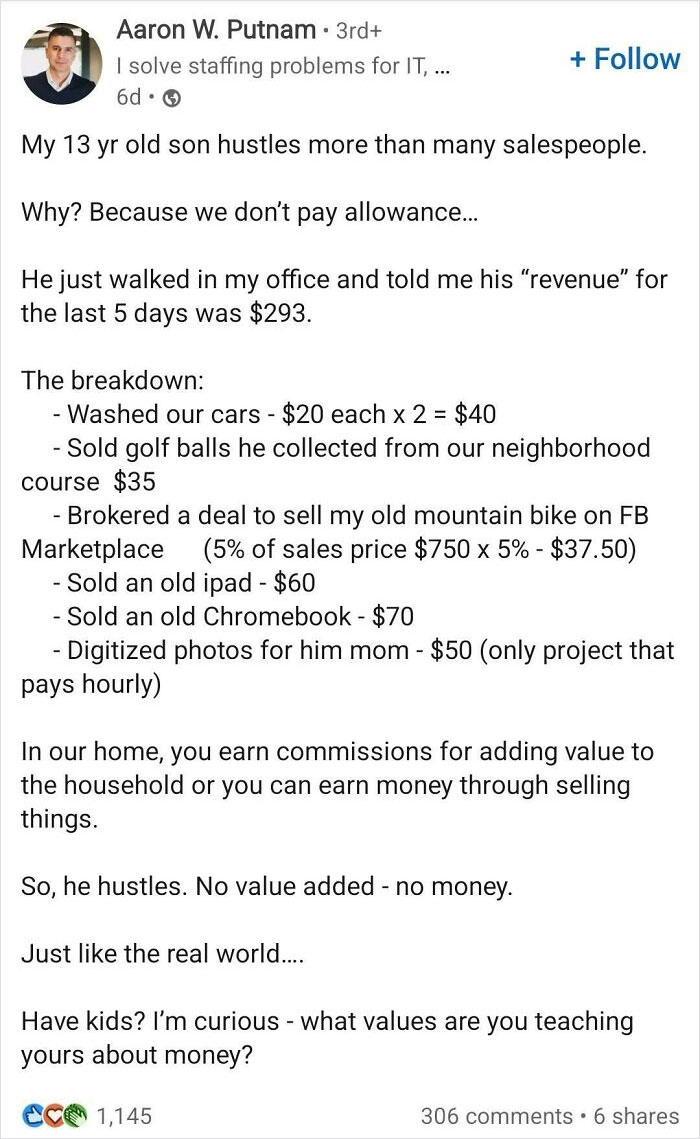Open Aaron W. Putnam's name link
Screen dimensions: 700x1139
click(x=216, y=30)
